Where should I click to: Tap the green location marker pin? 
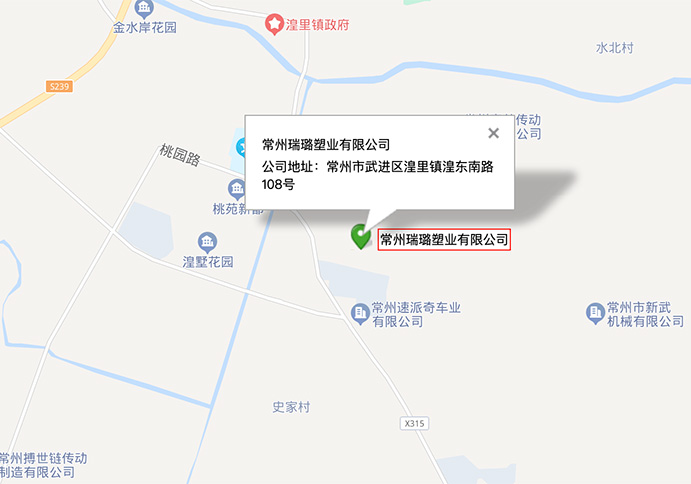(360, 235)
